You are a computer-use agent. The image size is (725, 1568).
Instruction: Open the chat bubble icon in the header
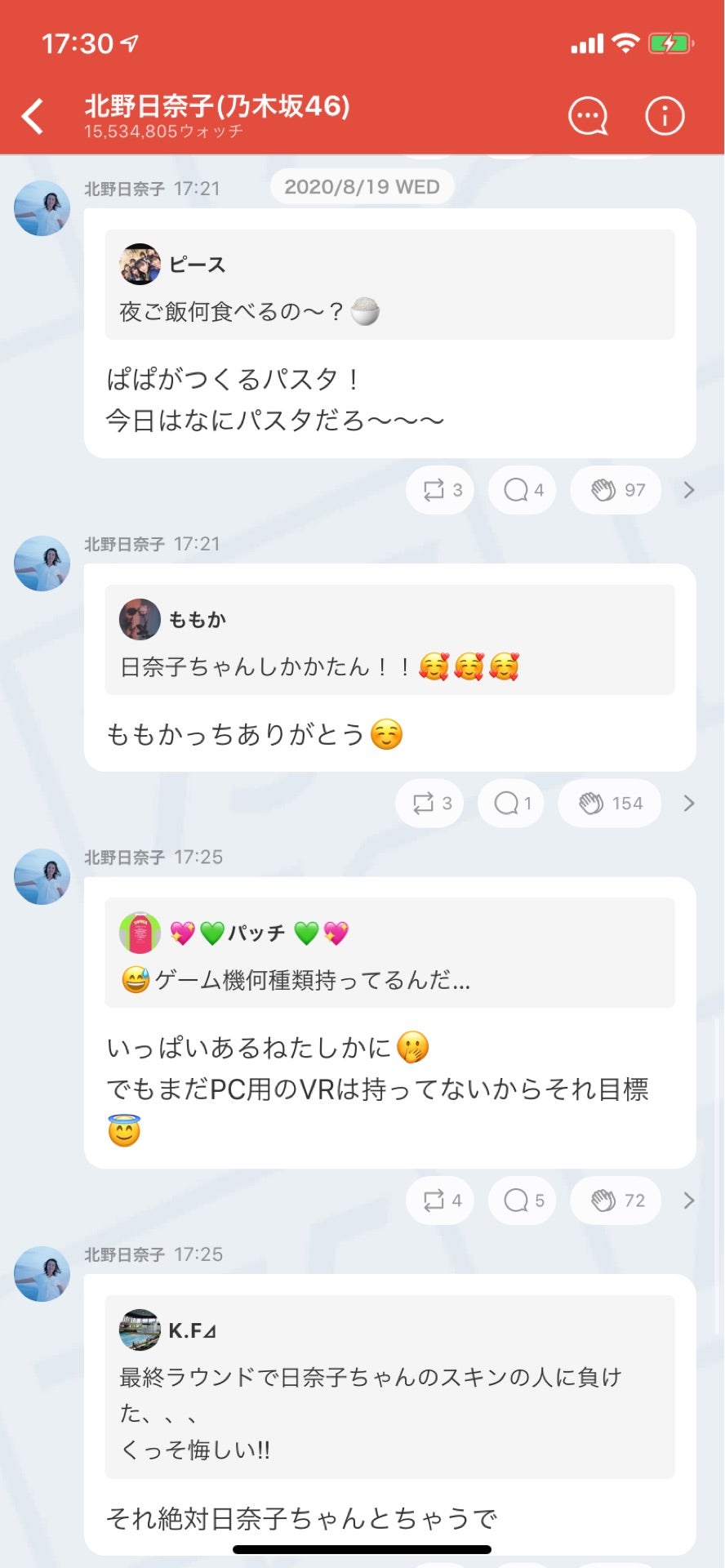[587, 115]
